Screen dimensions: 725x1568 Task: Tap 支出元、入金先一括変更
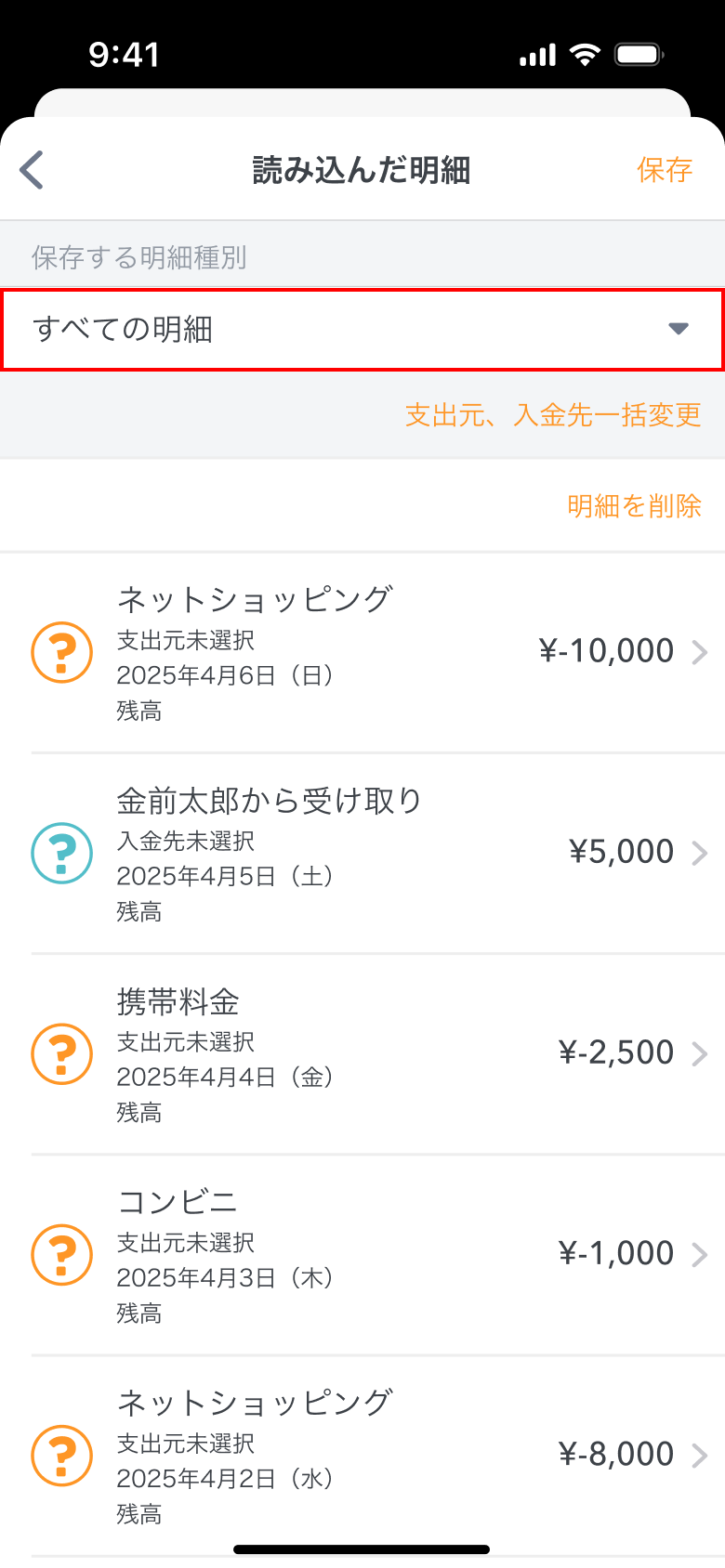553,414
